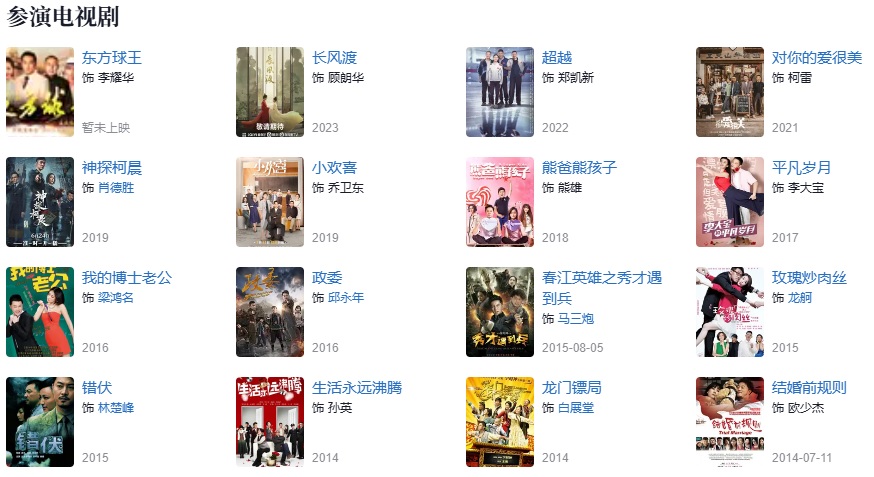Image resolution: width=874 pixels, height=477 pixels.
Task: Open the 神探柯晨 poster thumbnail
Action: click(x=40, y=202)
